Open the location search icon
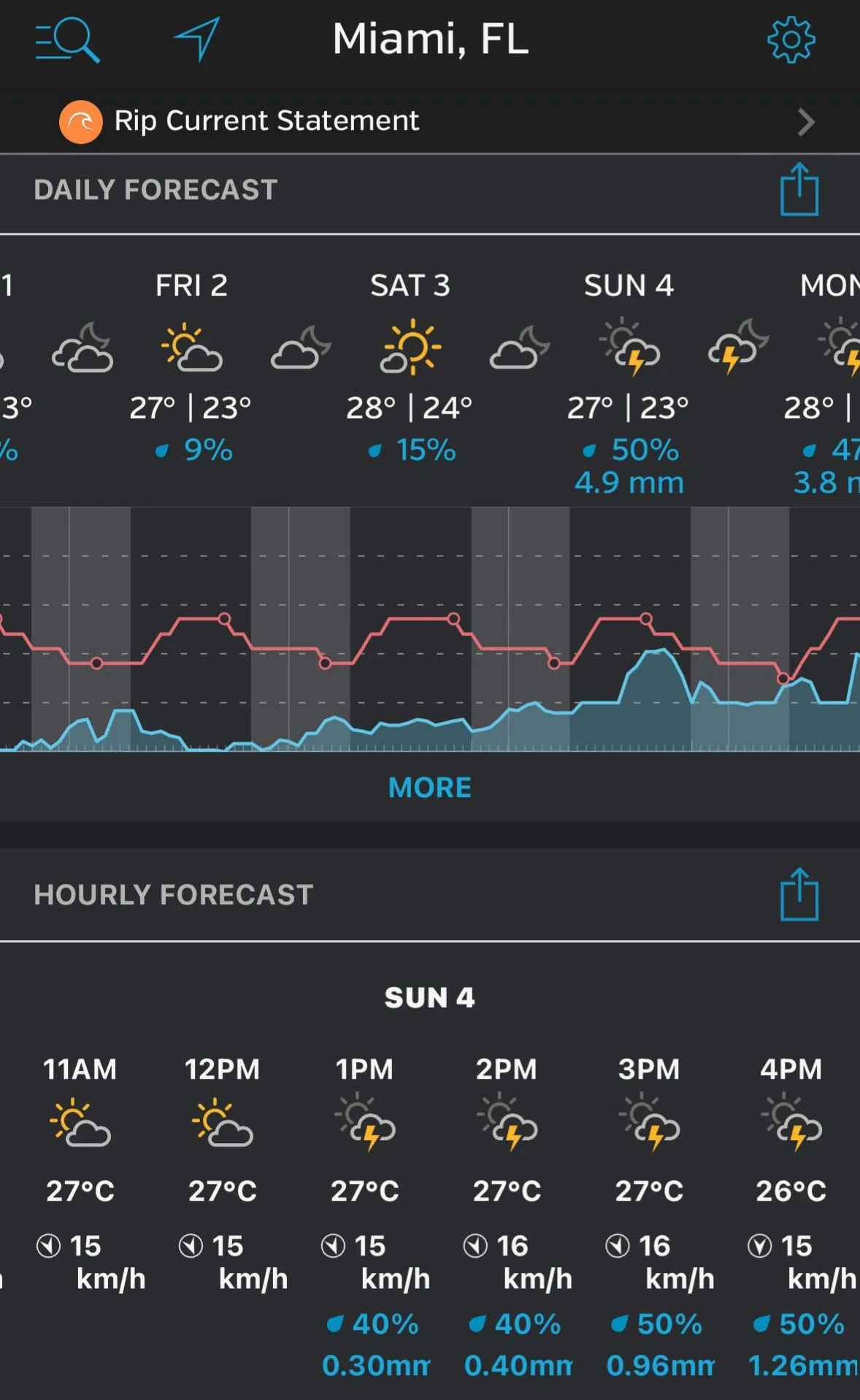Image resolution: width=860 pixels, height=1400 pixels. [67, 40]
